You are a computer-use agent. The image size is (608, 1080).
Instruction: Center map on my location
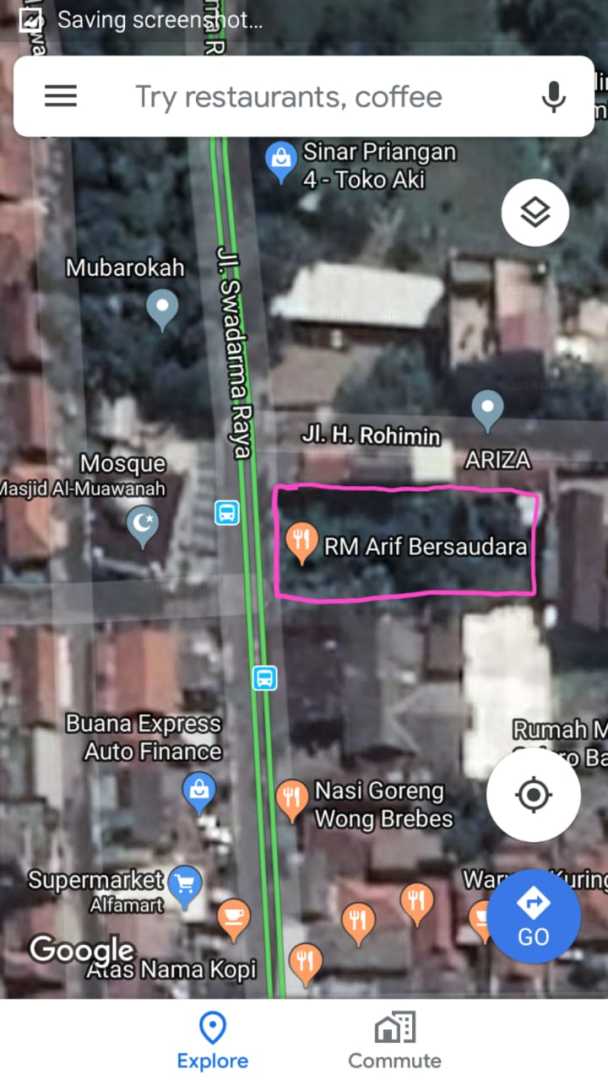pyautogui.click(x=533, y=795)
